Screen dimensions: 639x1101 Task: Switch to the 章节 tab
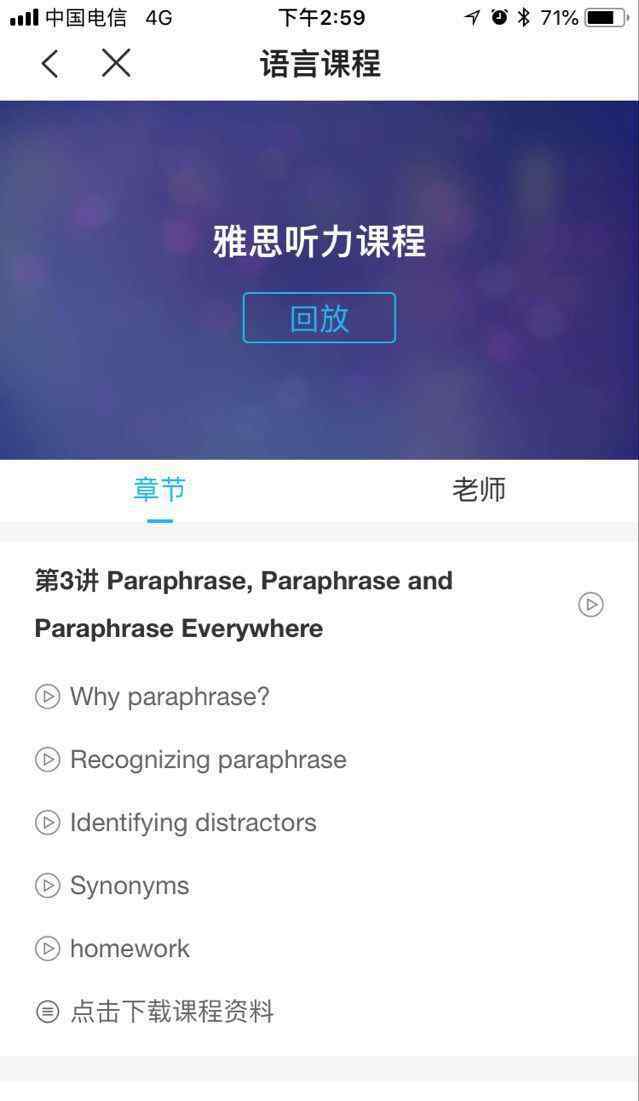pyautogui.click(x=159, y=489)
